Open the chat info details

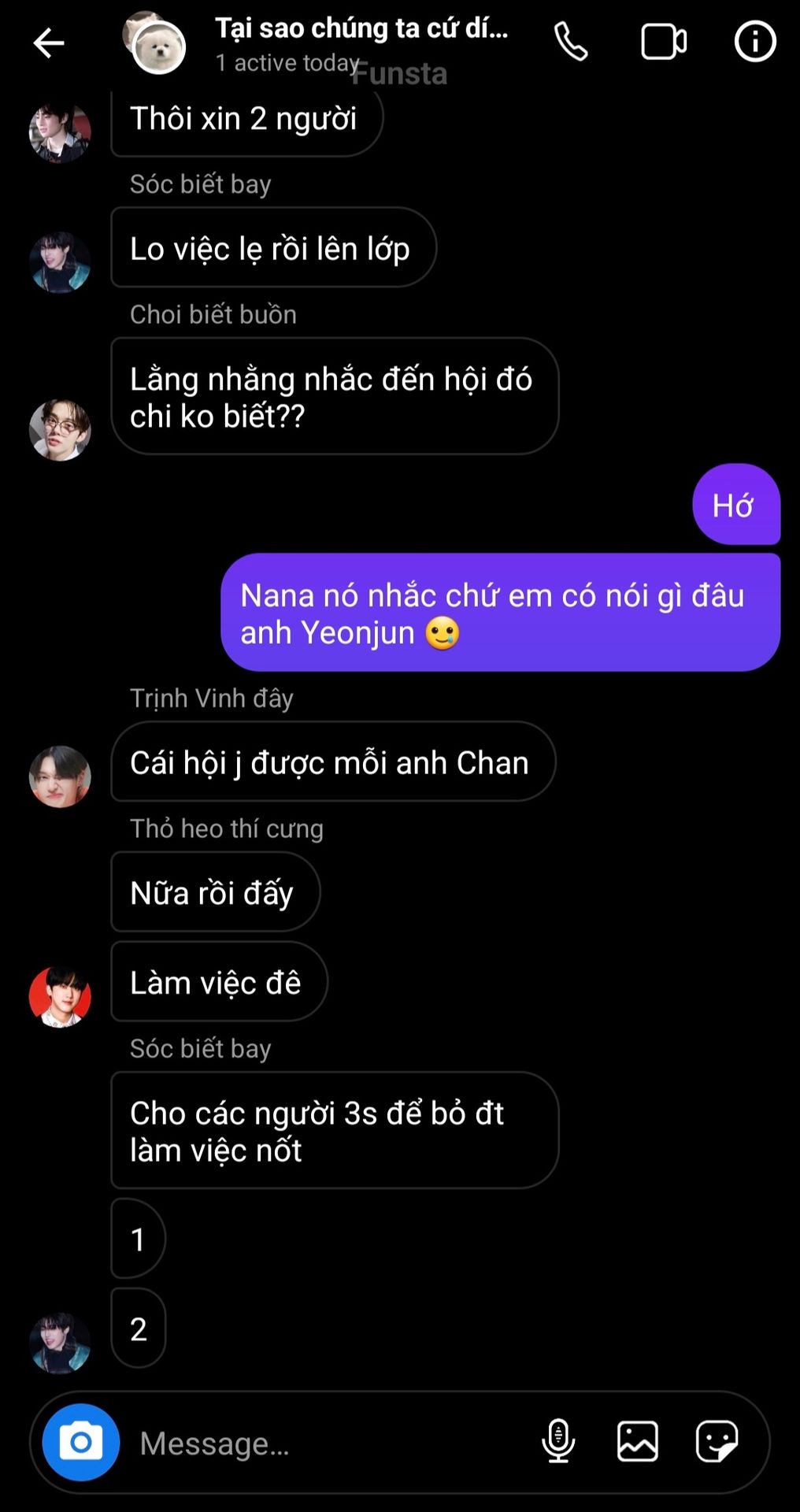755,42
